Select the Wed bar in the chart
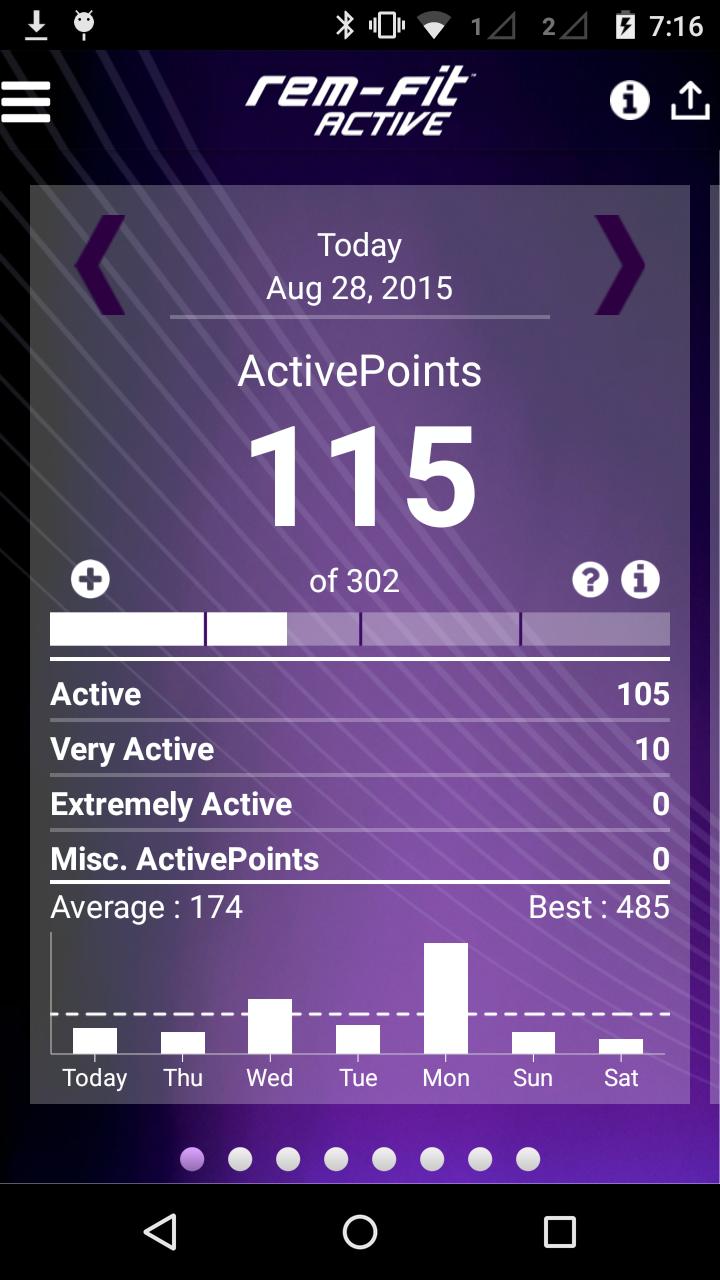720x1280 pixels. click(270, 1026)
